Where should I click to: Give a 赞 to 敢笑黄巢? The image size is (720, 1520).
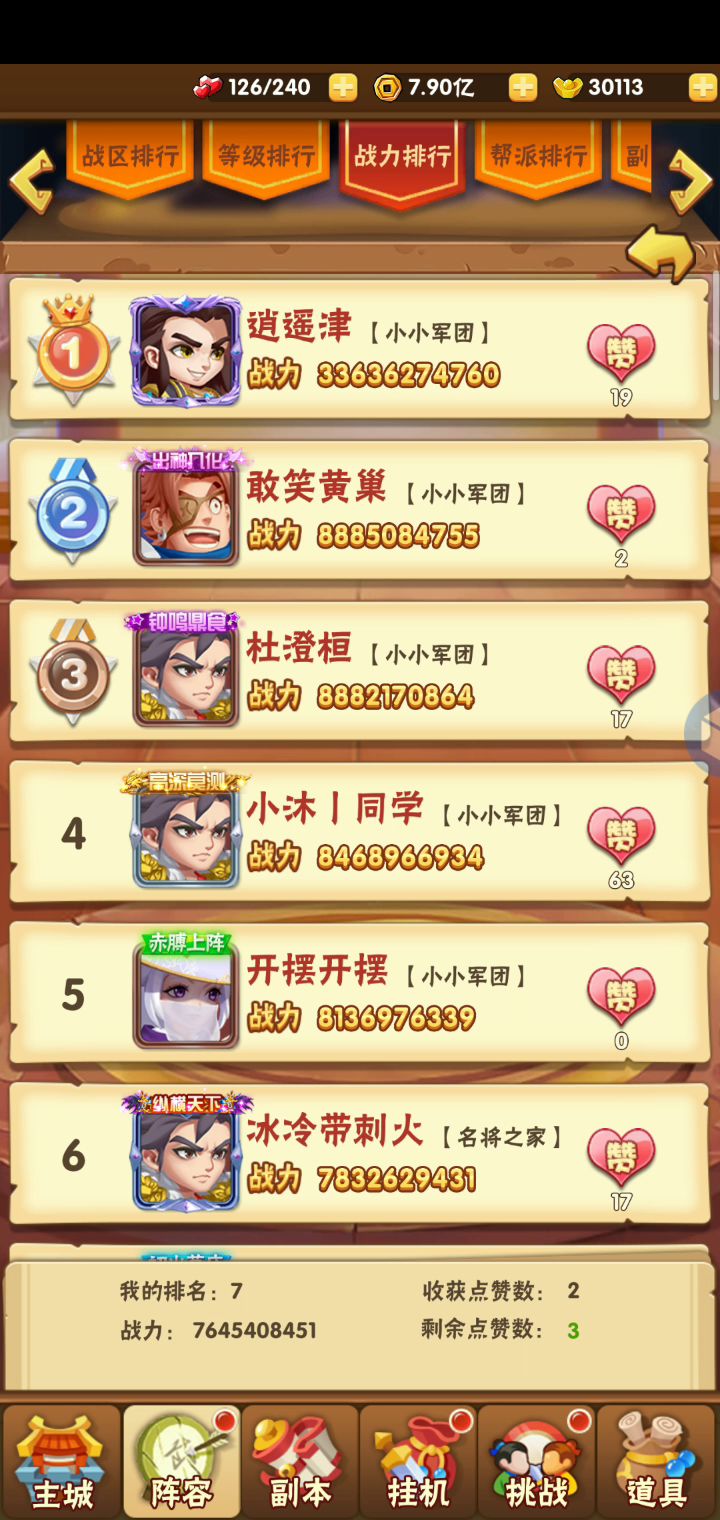point(621,513)
